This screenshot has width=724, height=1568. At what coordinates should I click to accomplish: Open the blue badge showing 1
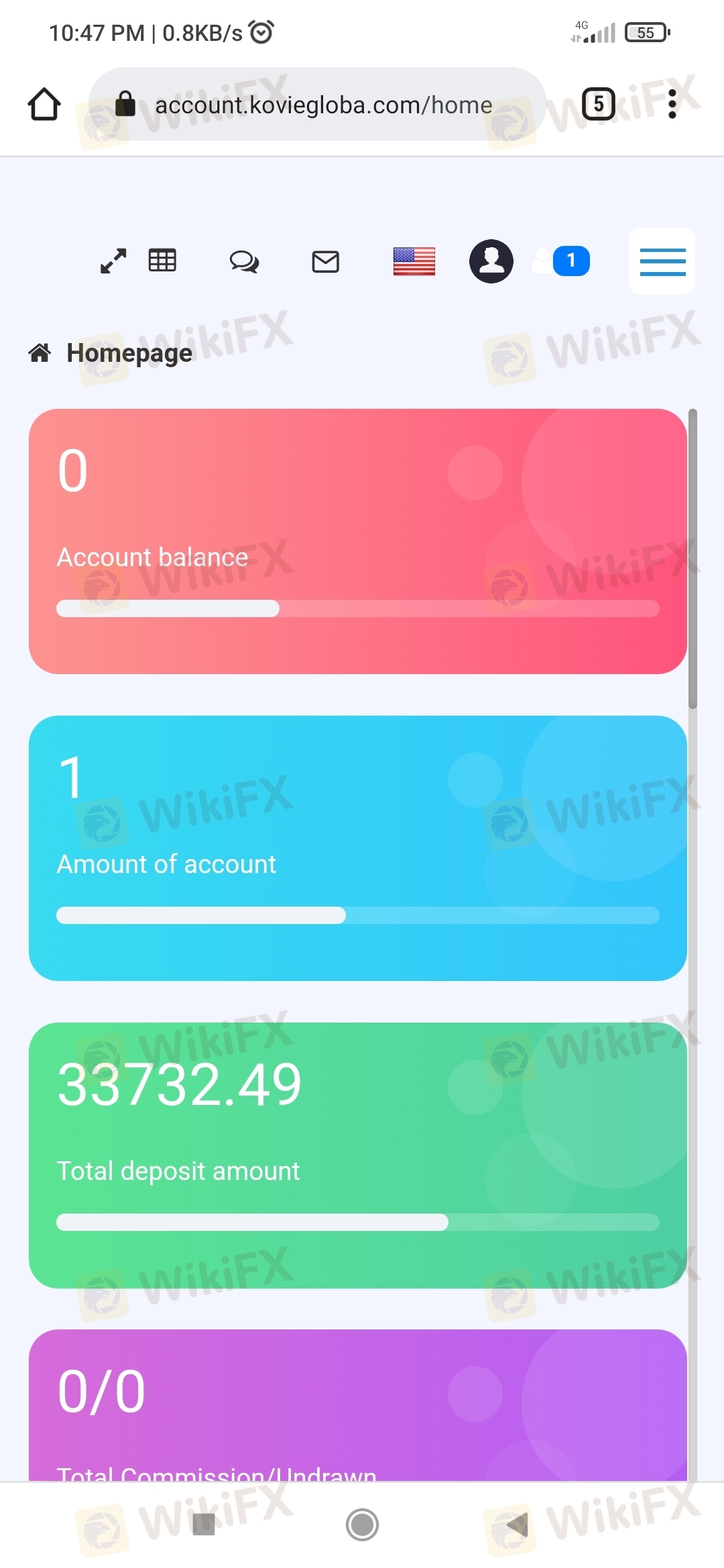571,261
